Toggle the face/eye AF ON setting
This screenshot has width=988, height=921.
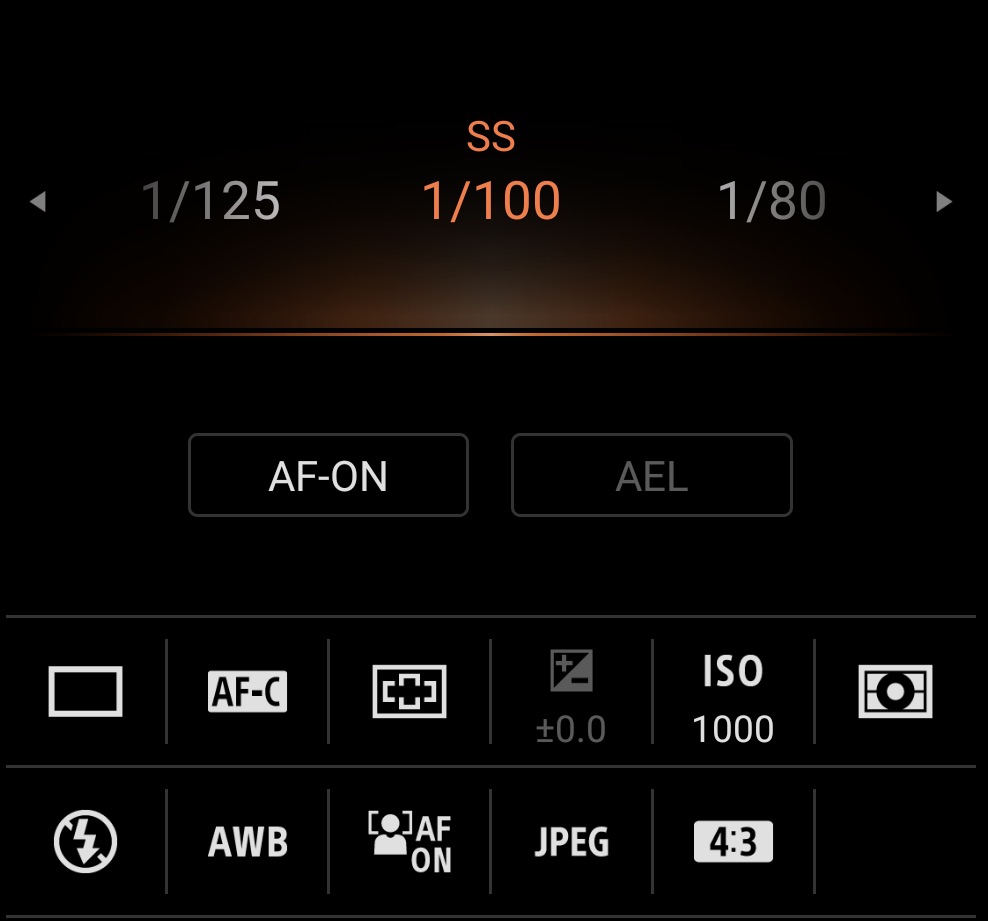[x=409, y=843]
